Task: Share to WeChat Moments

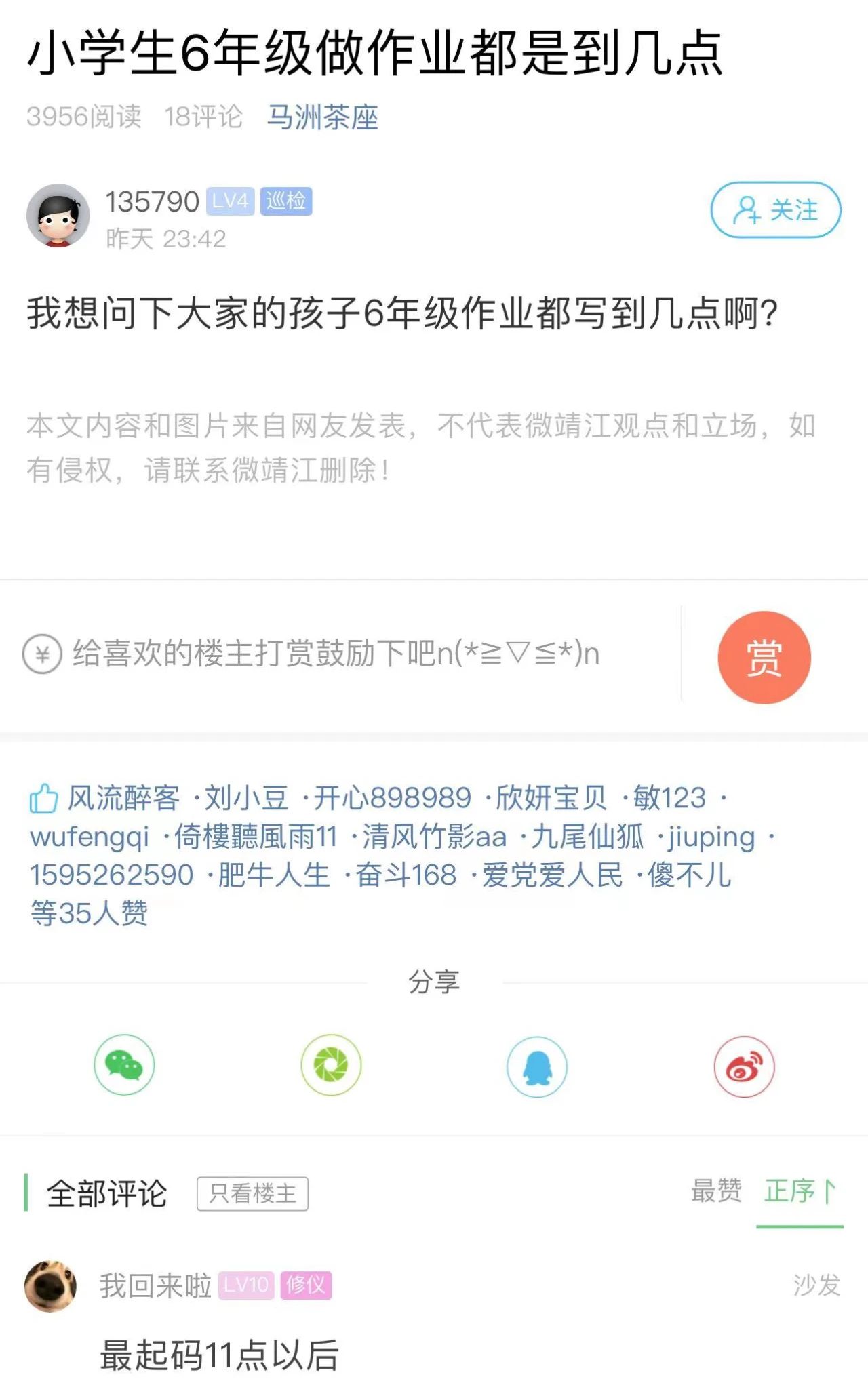Action: 331,1065
